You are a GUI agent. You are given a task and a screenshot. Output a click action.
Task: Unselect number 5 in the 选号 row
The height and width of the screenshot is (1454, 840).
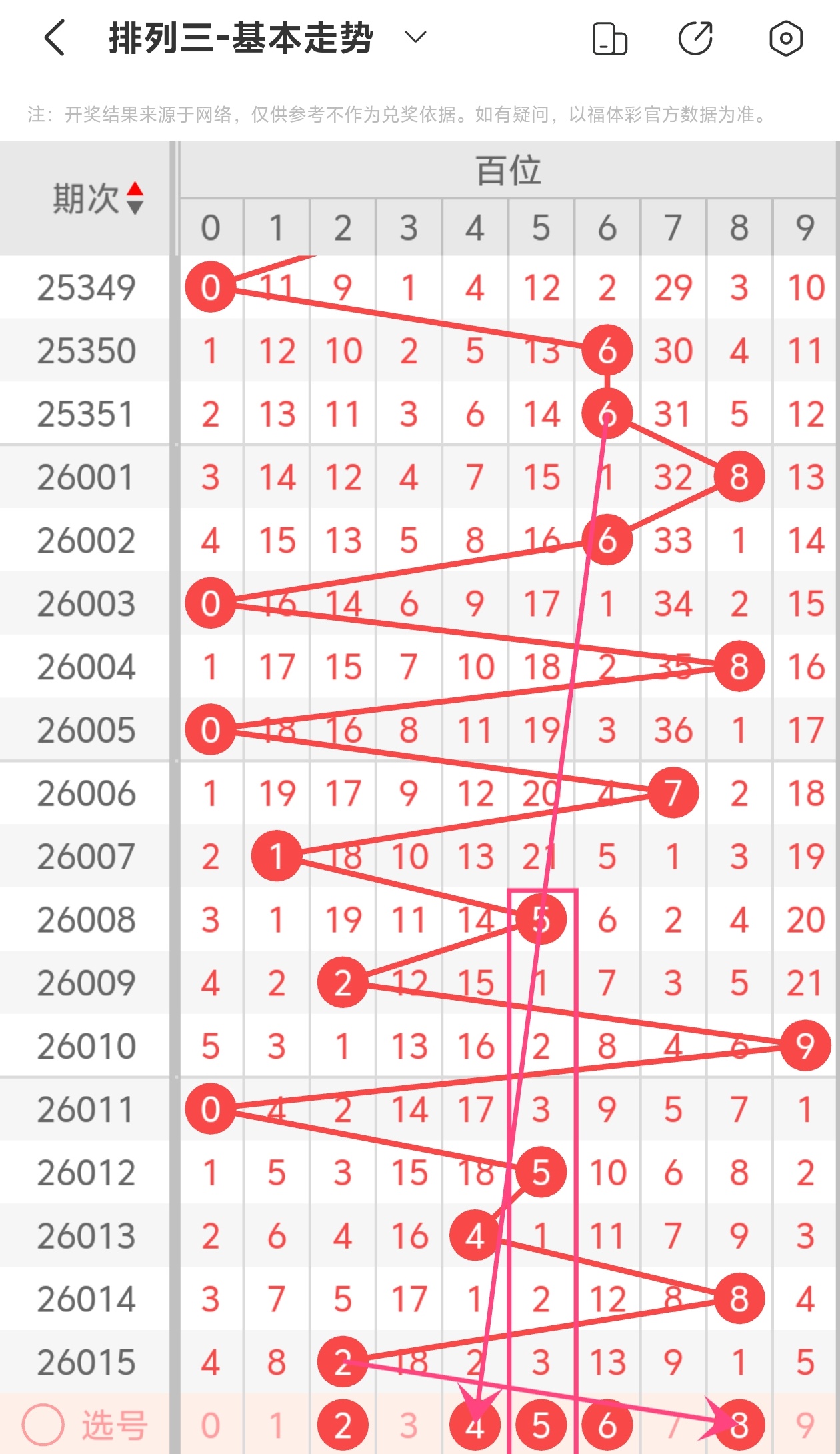click(541, 1425)
